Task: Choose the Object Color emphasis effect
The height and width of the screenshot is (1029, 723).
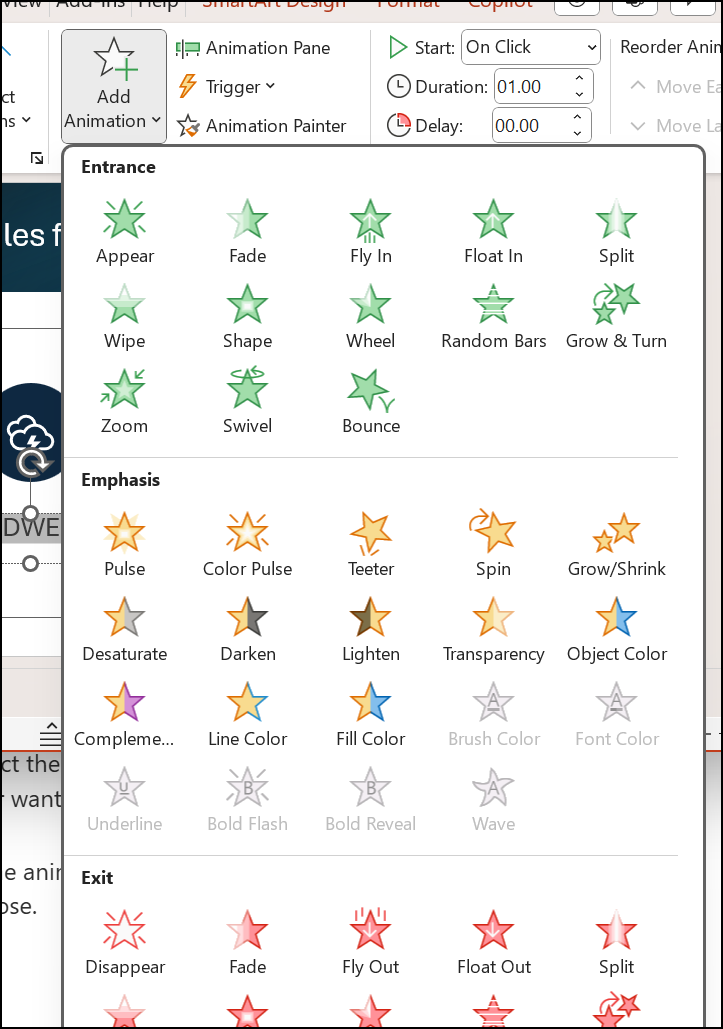Action: click(616, 629)
